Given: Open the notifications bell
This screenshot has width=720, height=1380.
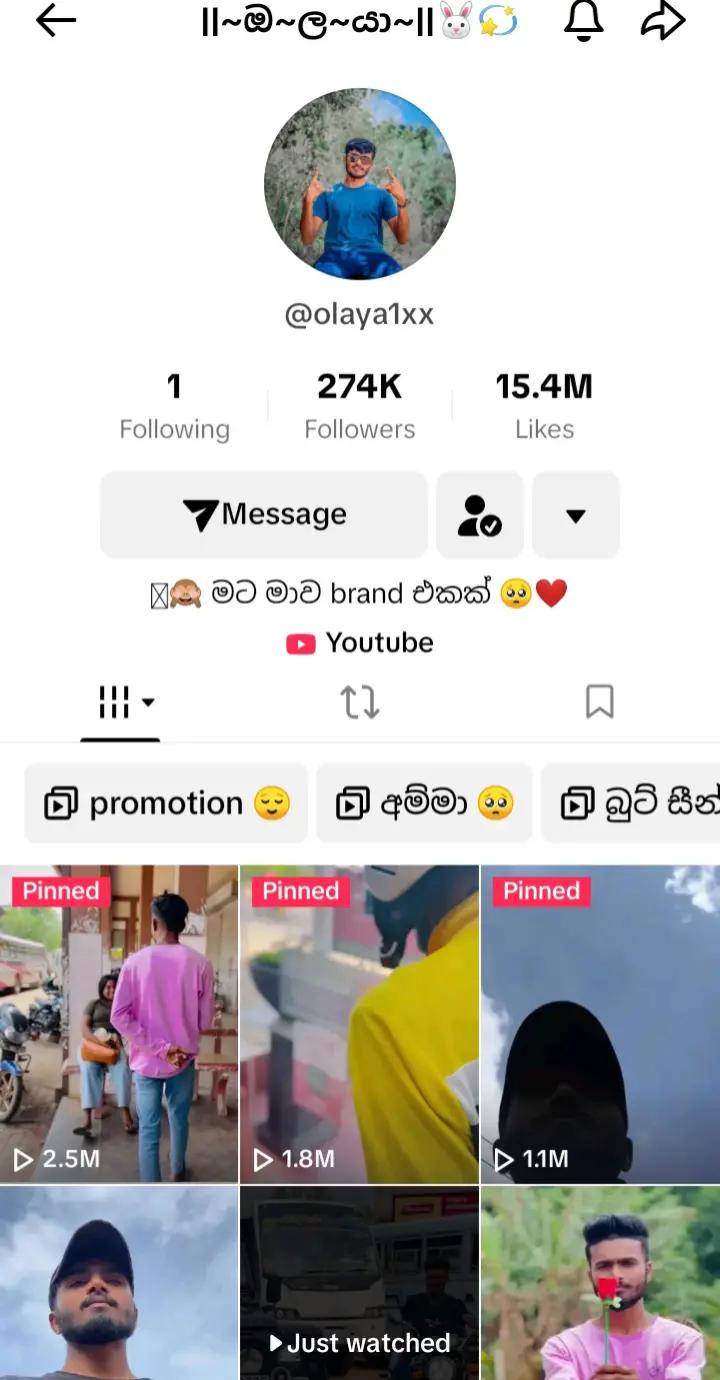Looking at the screenshot, I should coord(584,21).
